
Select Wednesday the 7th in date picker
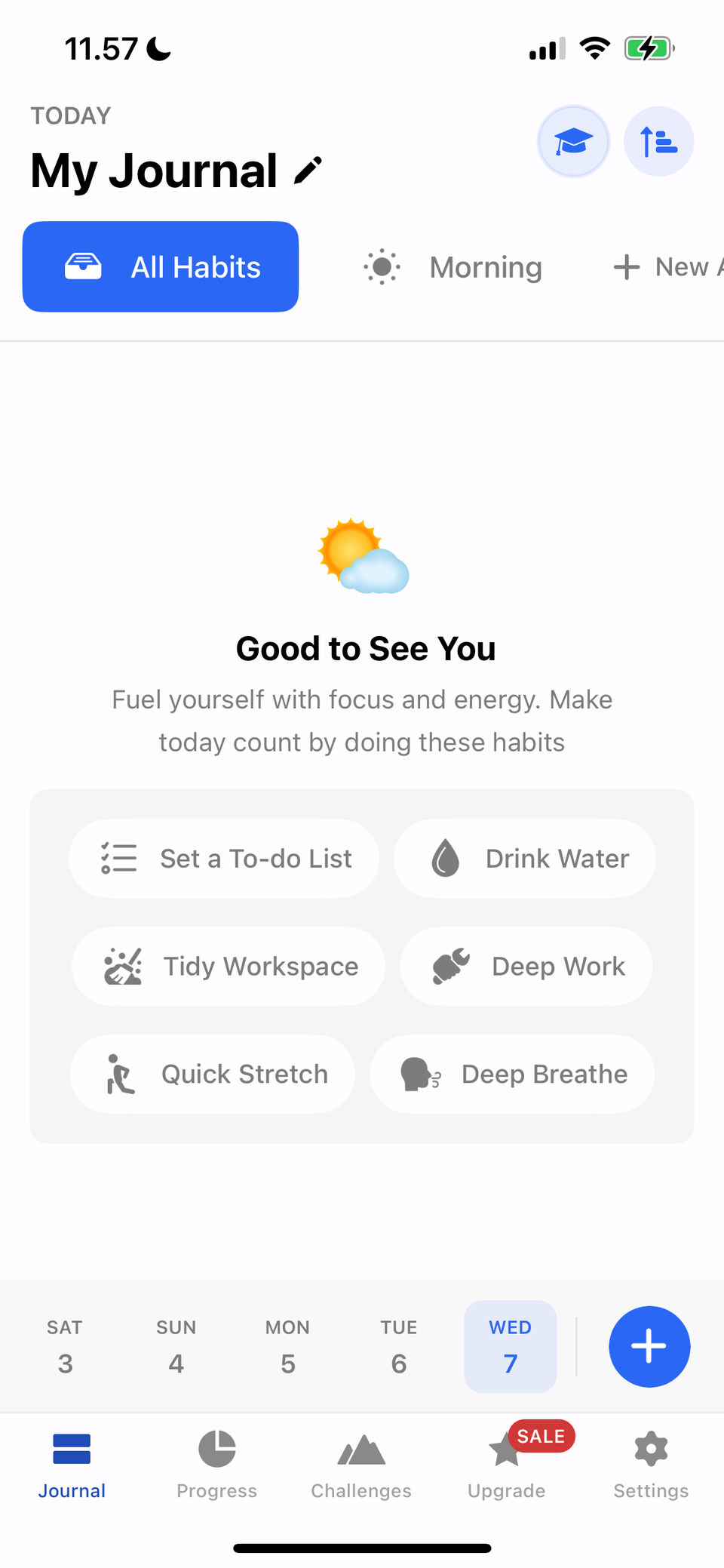point(510,1347)
